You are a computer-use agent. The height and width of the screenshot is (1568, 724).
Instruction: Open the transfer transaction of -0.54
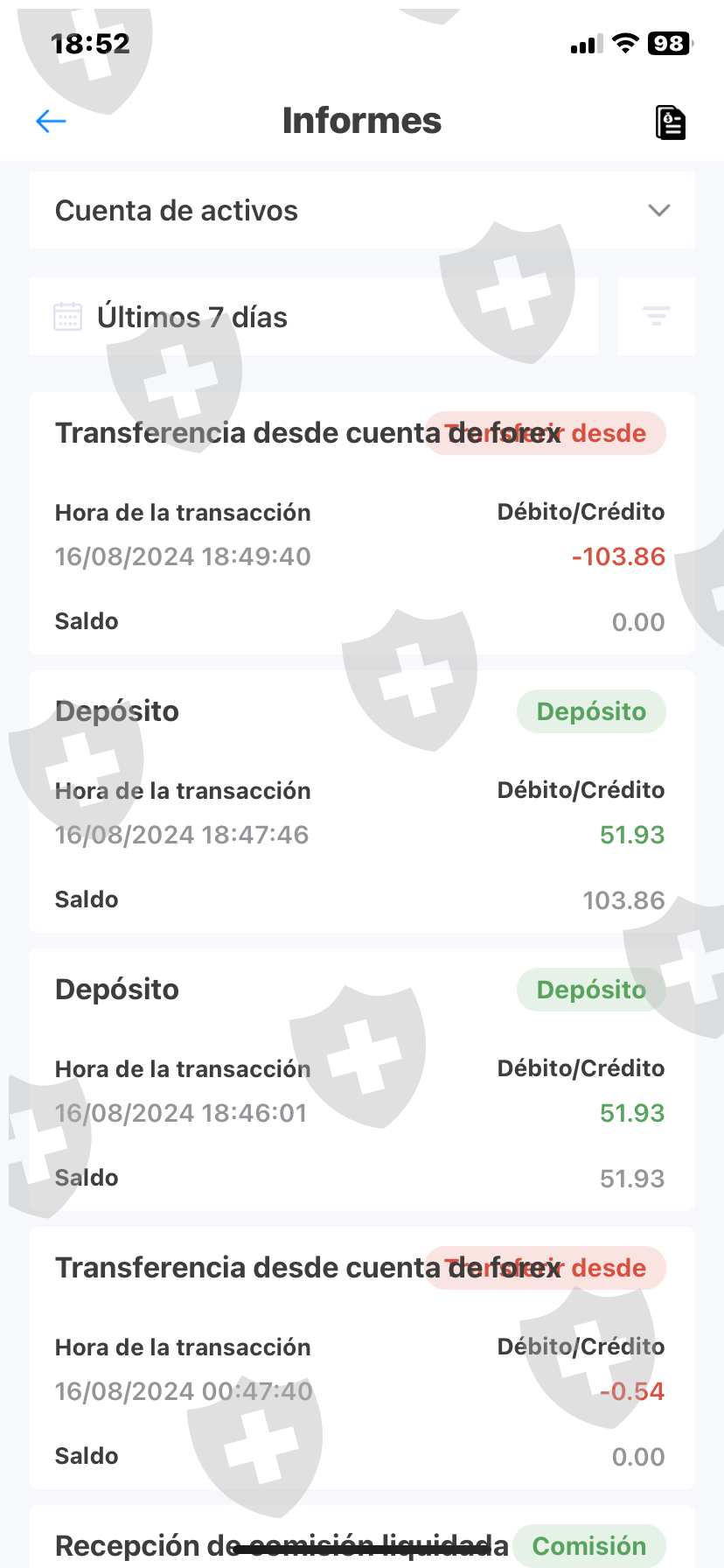coord(362,1359)
